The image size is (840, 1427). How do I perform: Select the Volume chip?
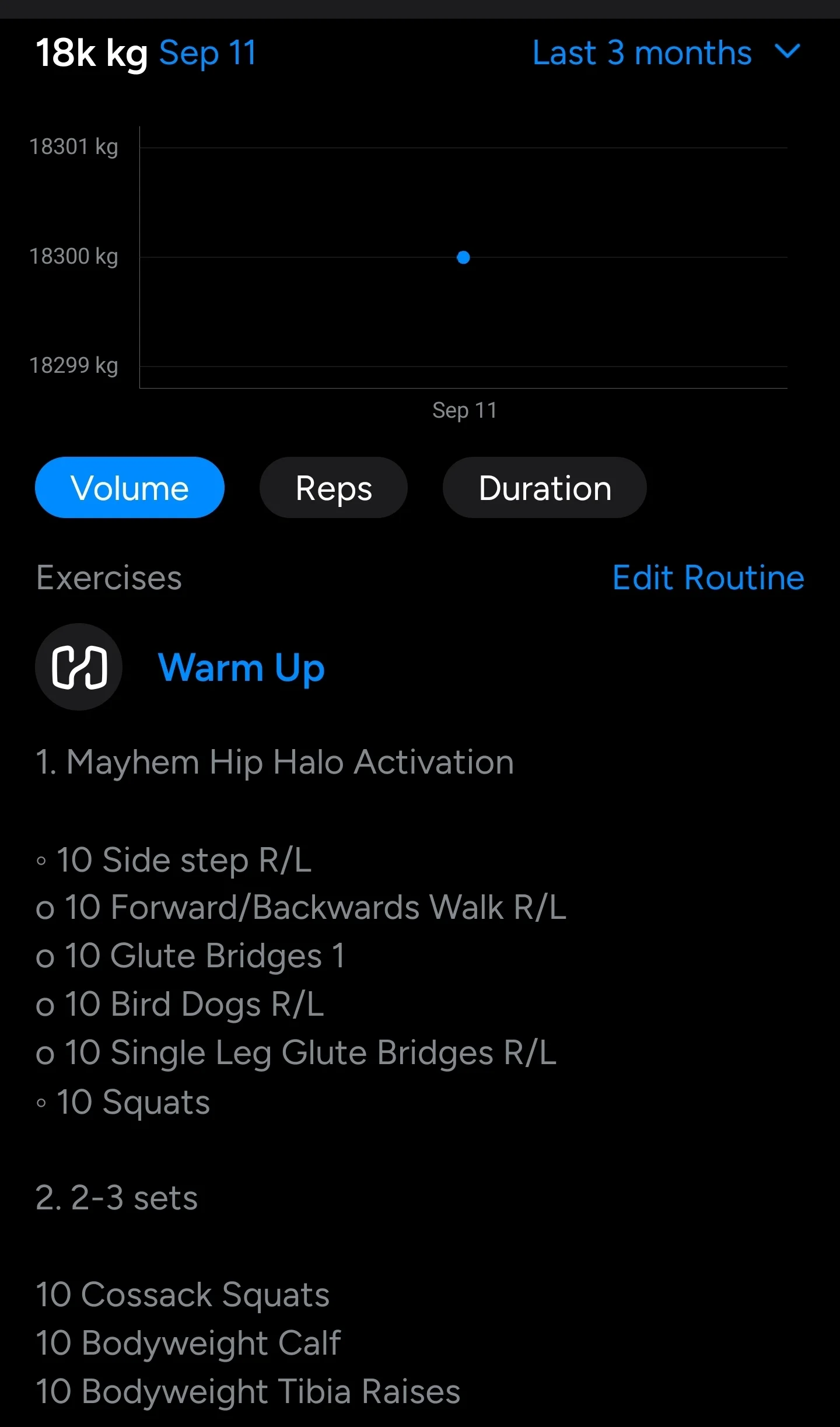129,488
